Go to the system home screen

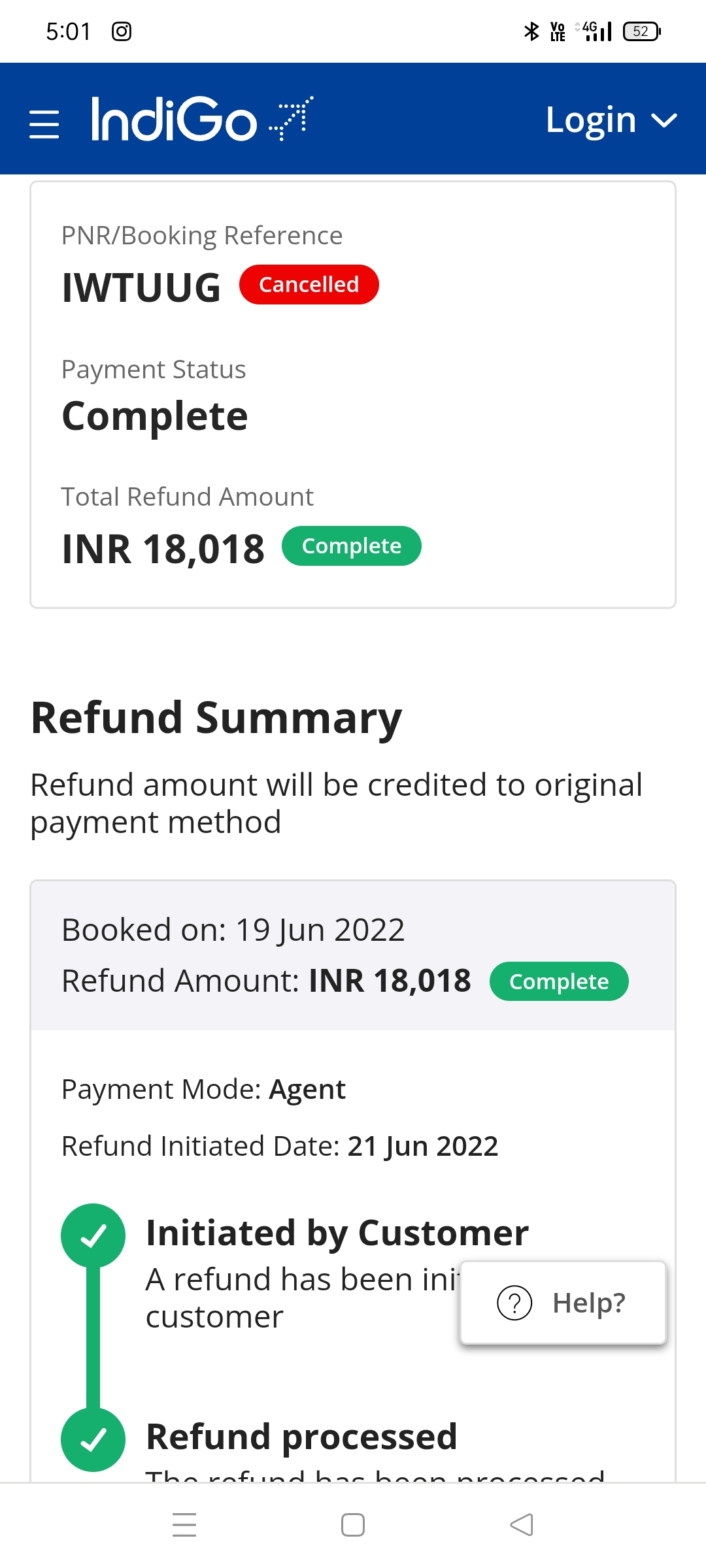click(353, 1525)
